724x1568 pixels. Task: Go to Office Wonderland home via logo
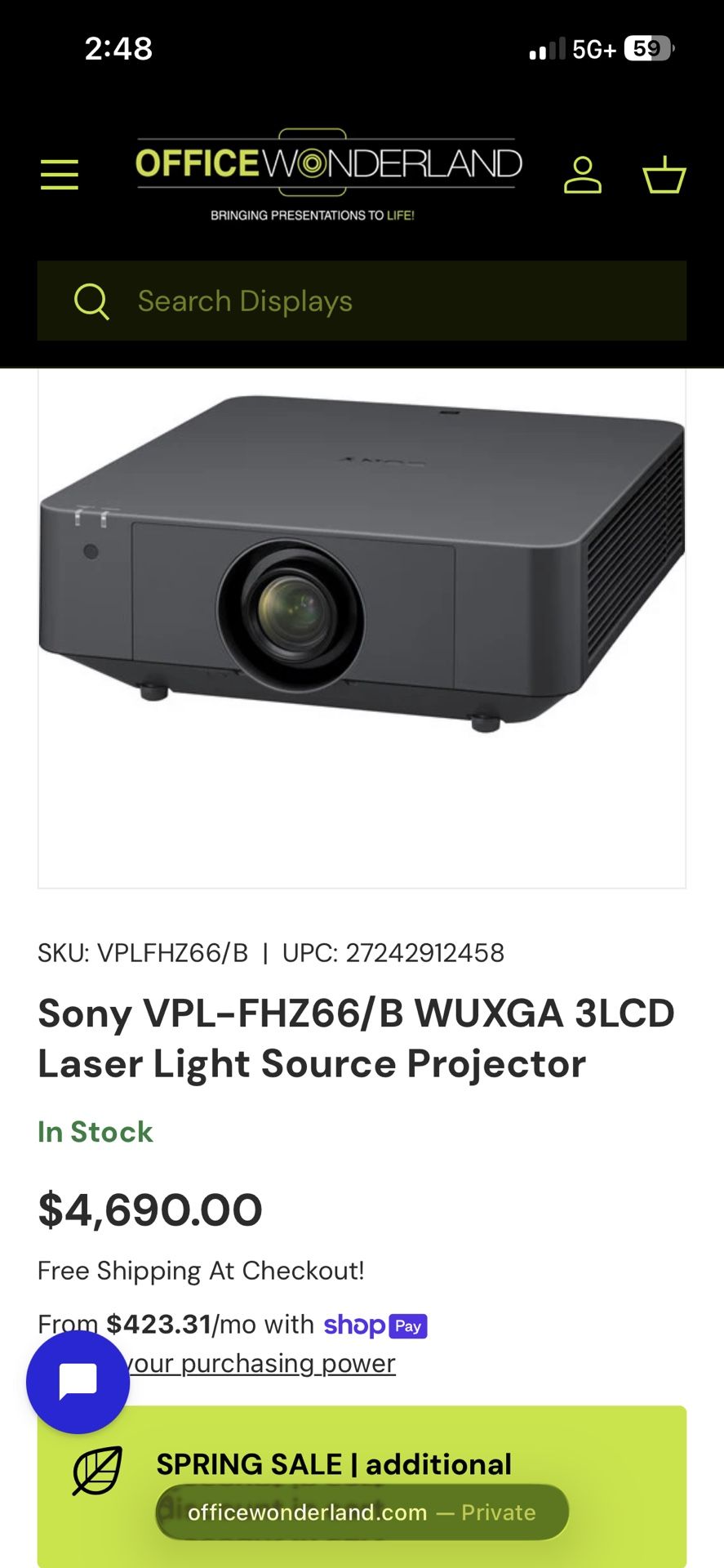[328, 172]
